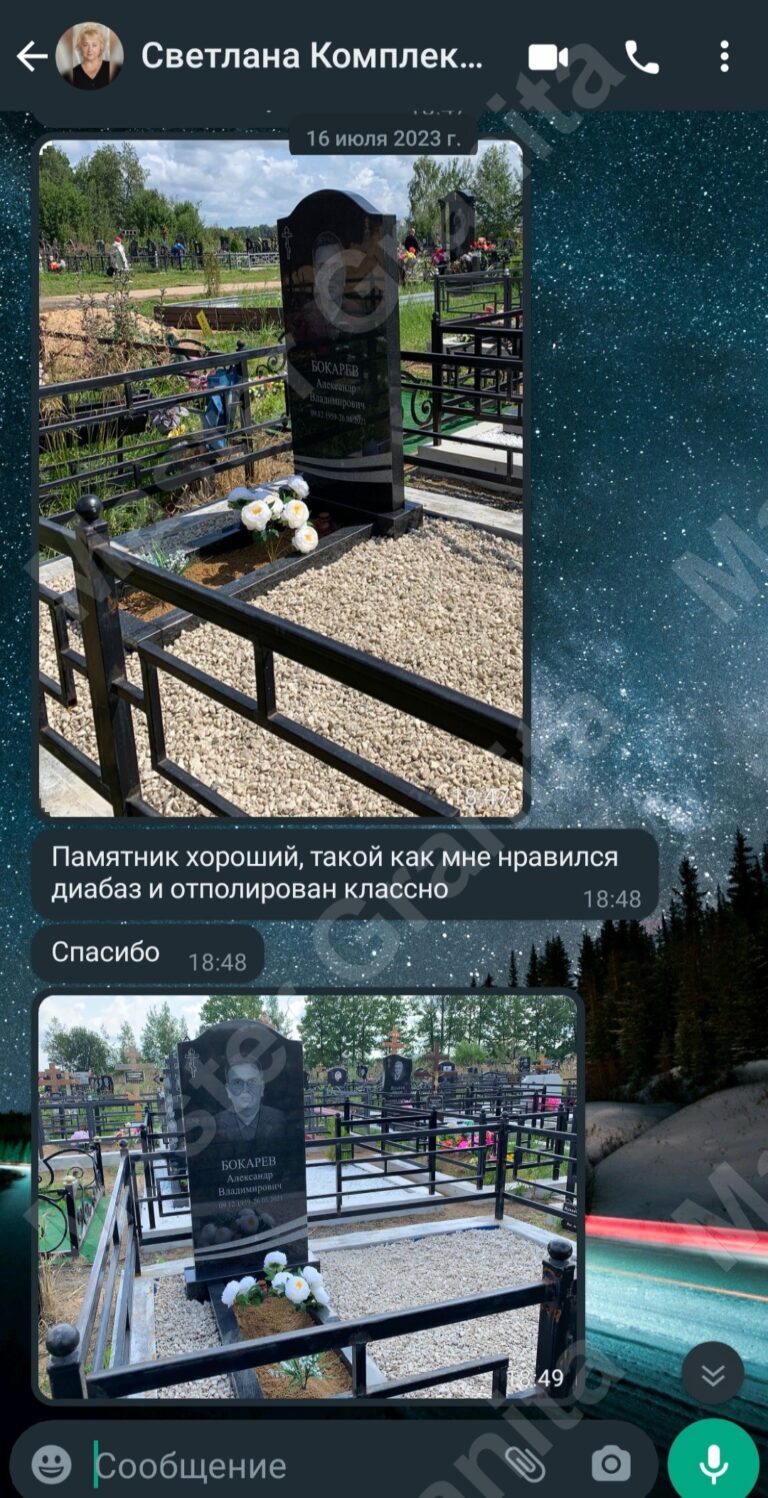768x1498 pixels.
Task: Go back to the chat list
Action: [x=31, y=57]
